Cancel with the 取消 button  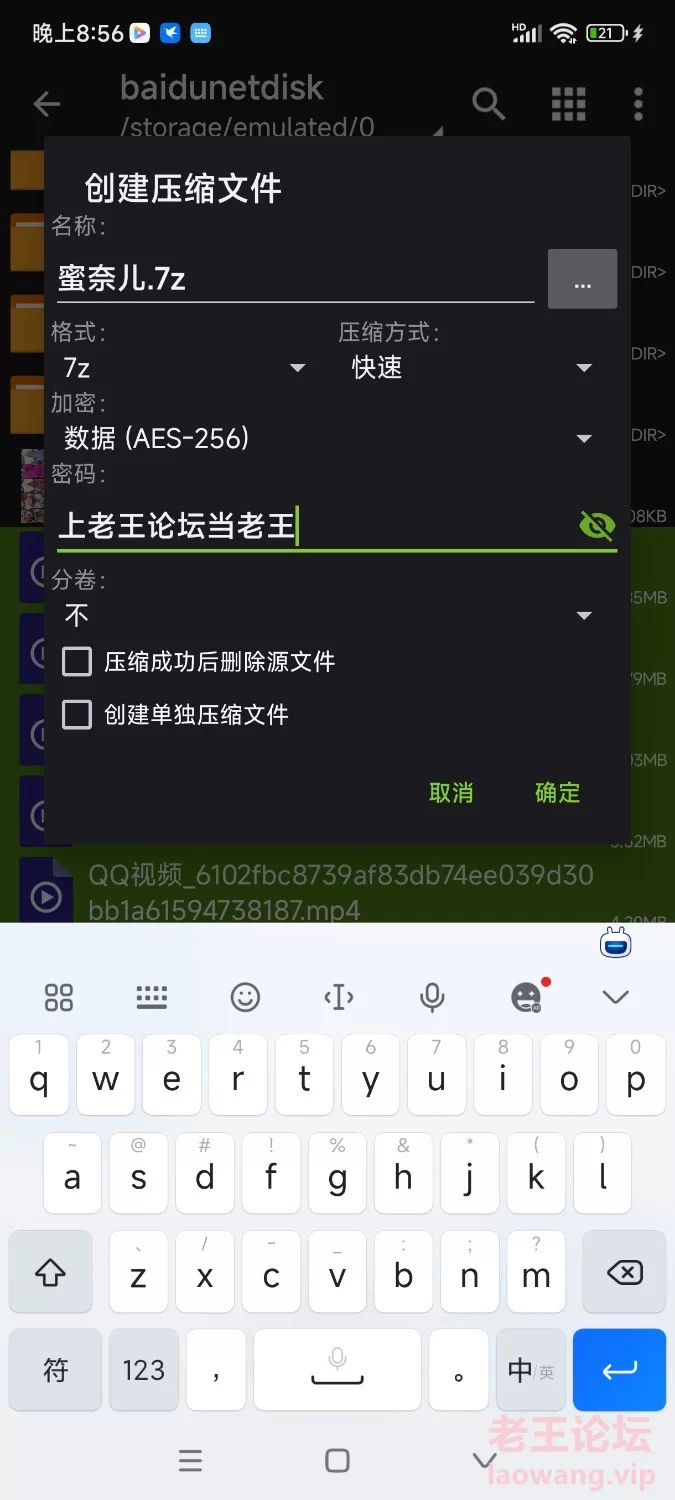451,793
